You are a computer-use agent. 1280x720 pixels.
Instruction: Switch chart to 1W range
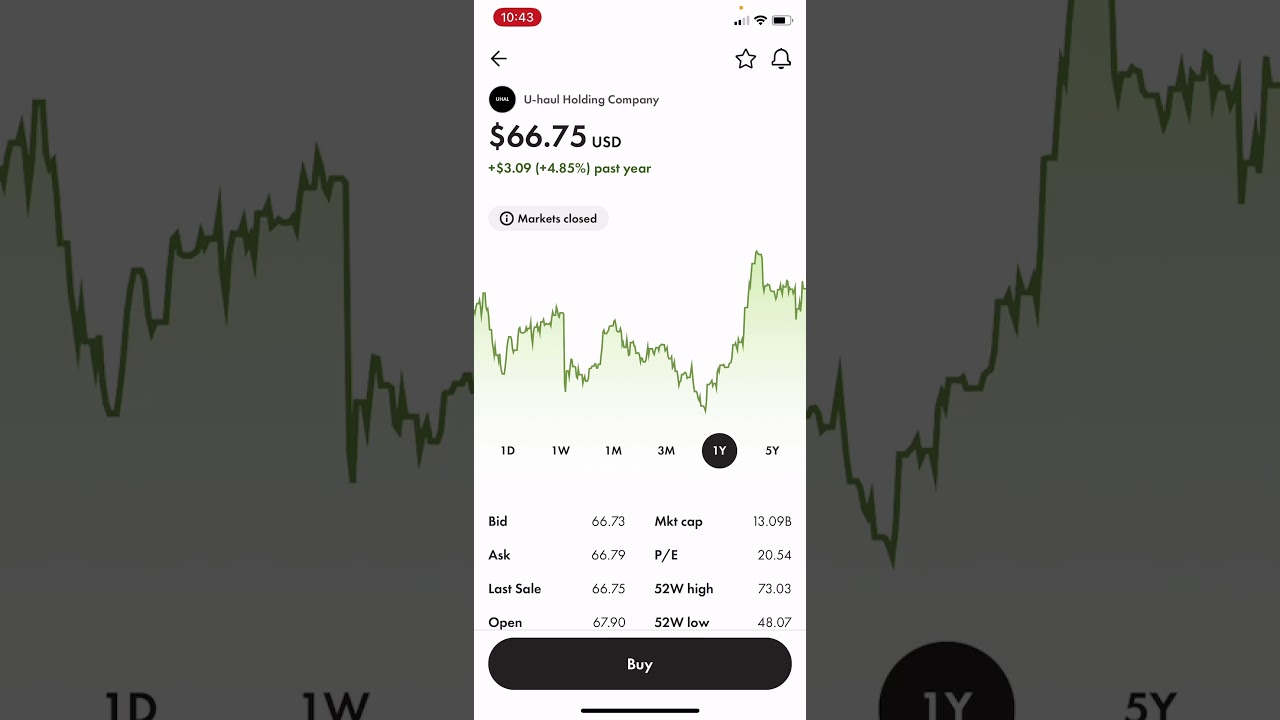point(561,451)
